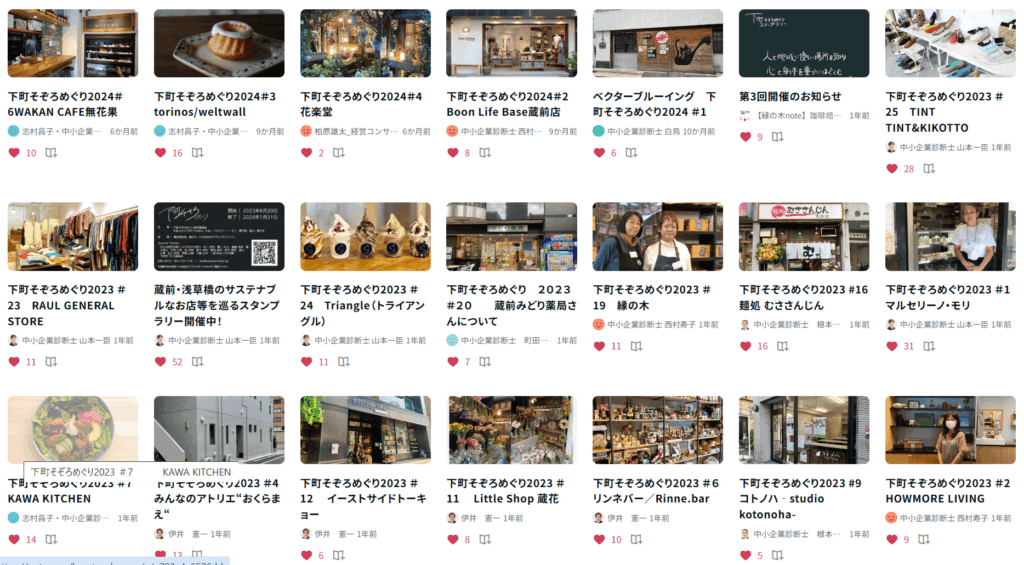Bookmark the 花楽堂 article
Image resolution: width=1024 pixels, height=565 pixels.
pos(339,153)
